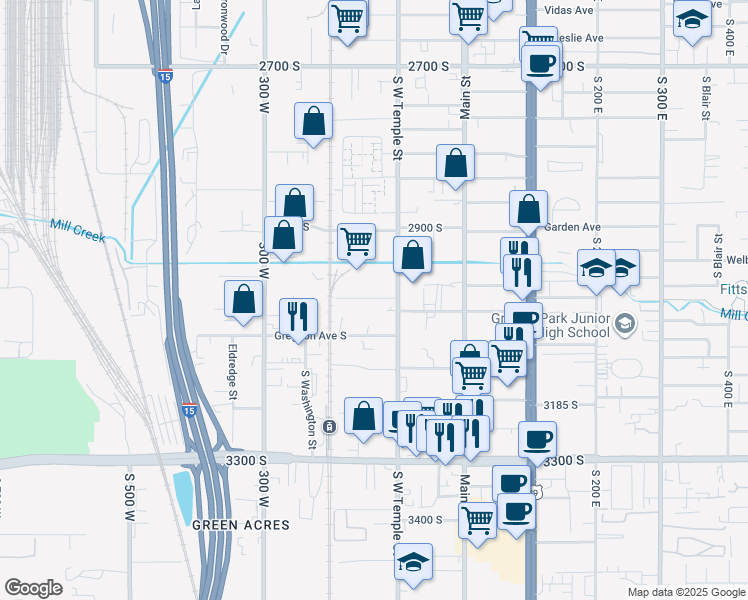748x600 pixels.
Task: Tap the shopping bag marker by Garden Ave
Action: (x=528, y=210)
